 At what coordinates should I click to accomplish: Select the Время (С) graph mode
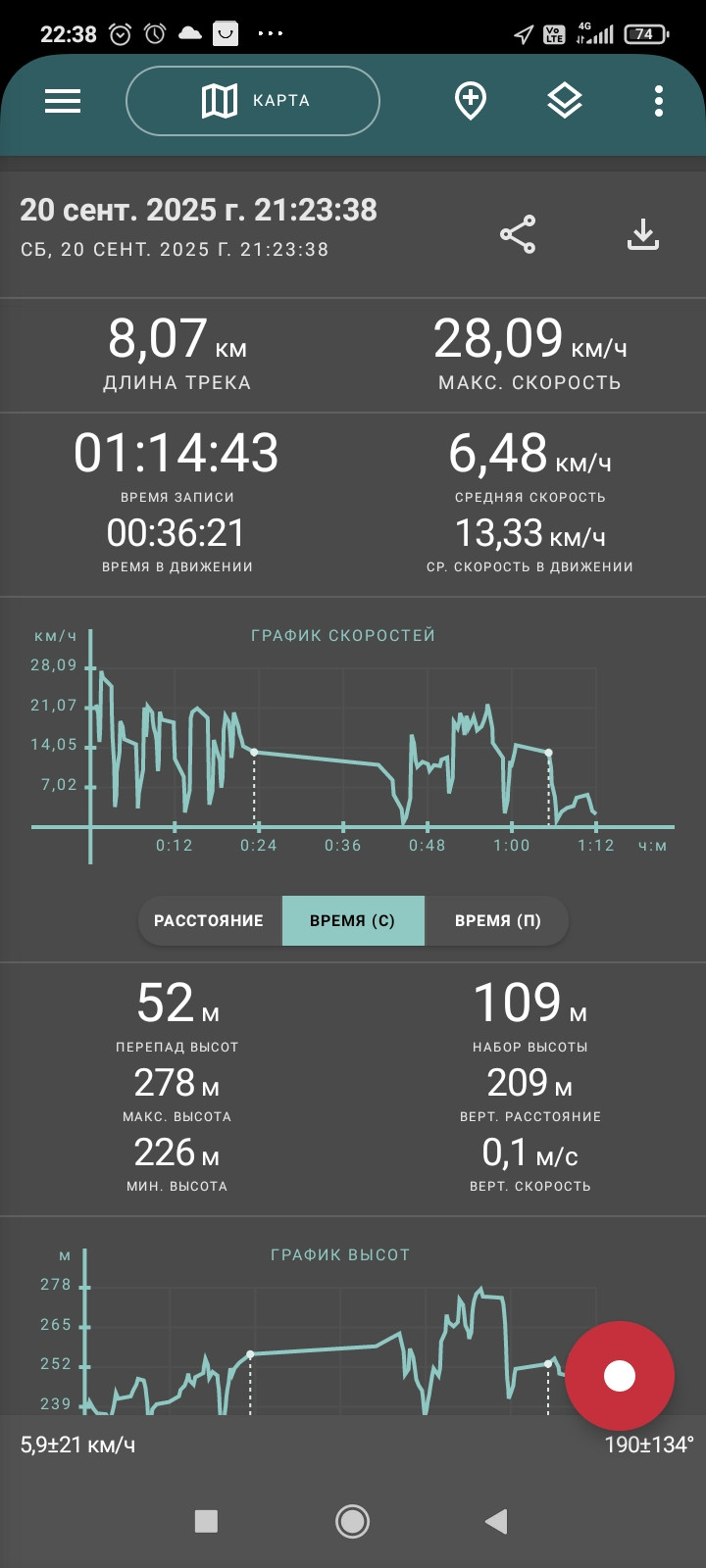tap(353, 920)
